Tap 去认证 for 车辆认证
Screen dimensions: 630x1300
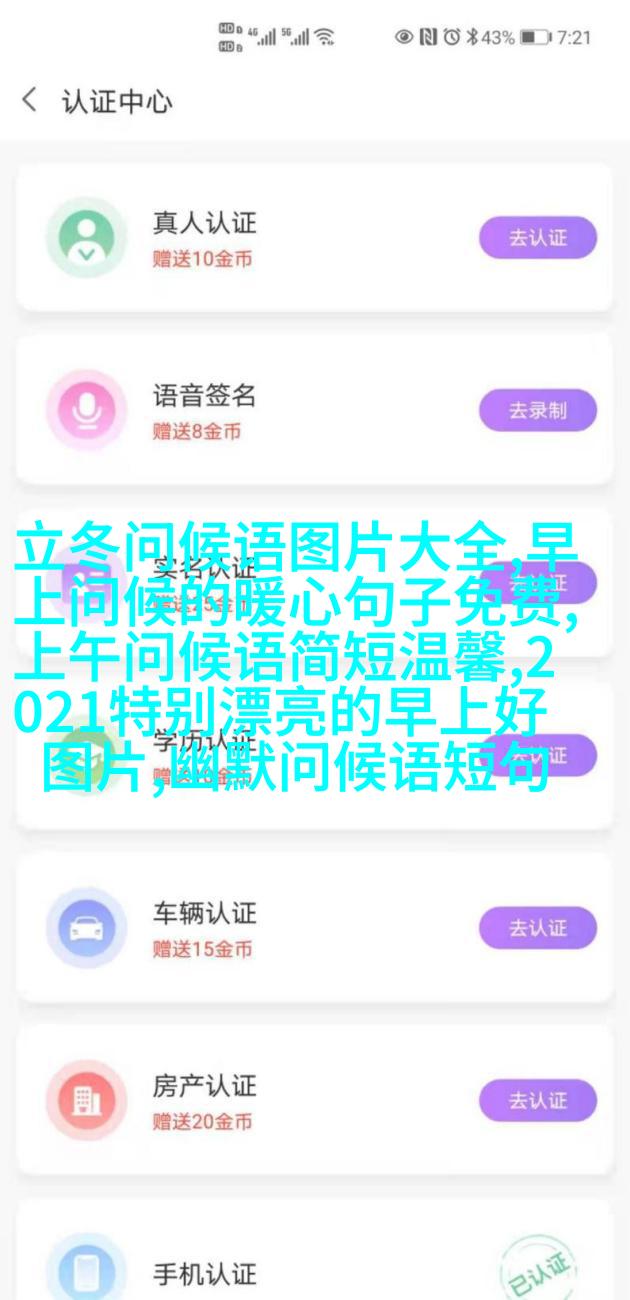pyautogui.click(x=537, y=928)
